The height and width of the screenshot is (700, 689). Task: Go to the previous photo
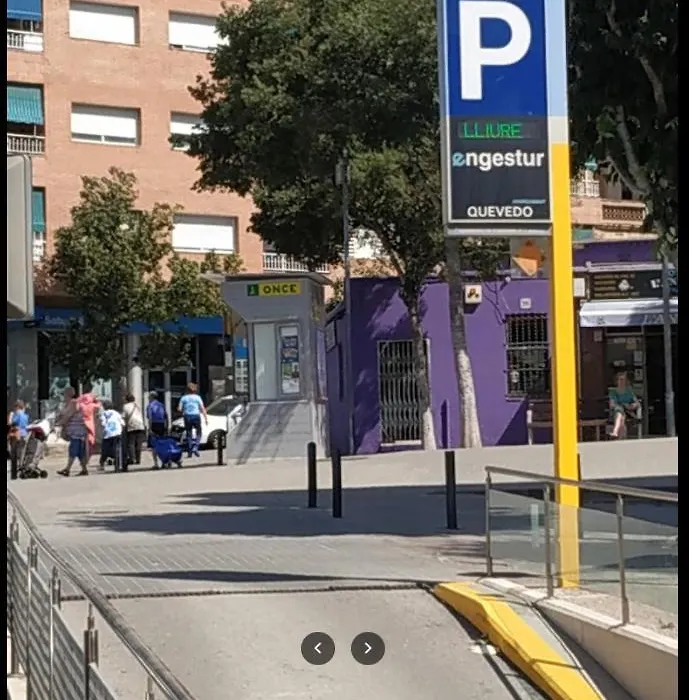coord(318,648)
